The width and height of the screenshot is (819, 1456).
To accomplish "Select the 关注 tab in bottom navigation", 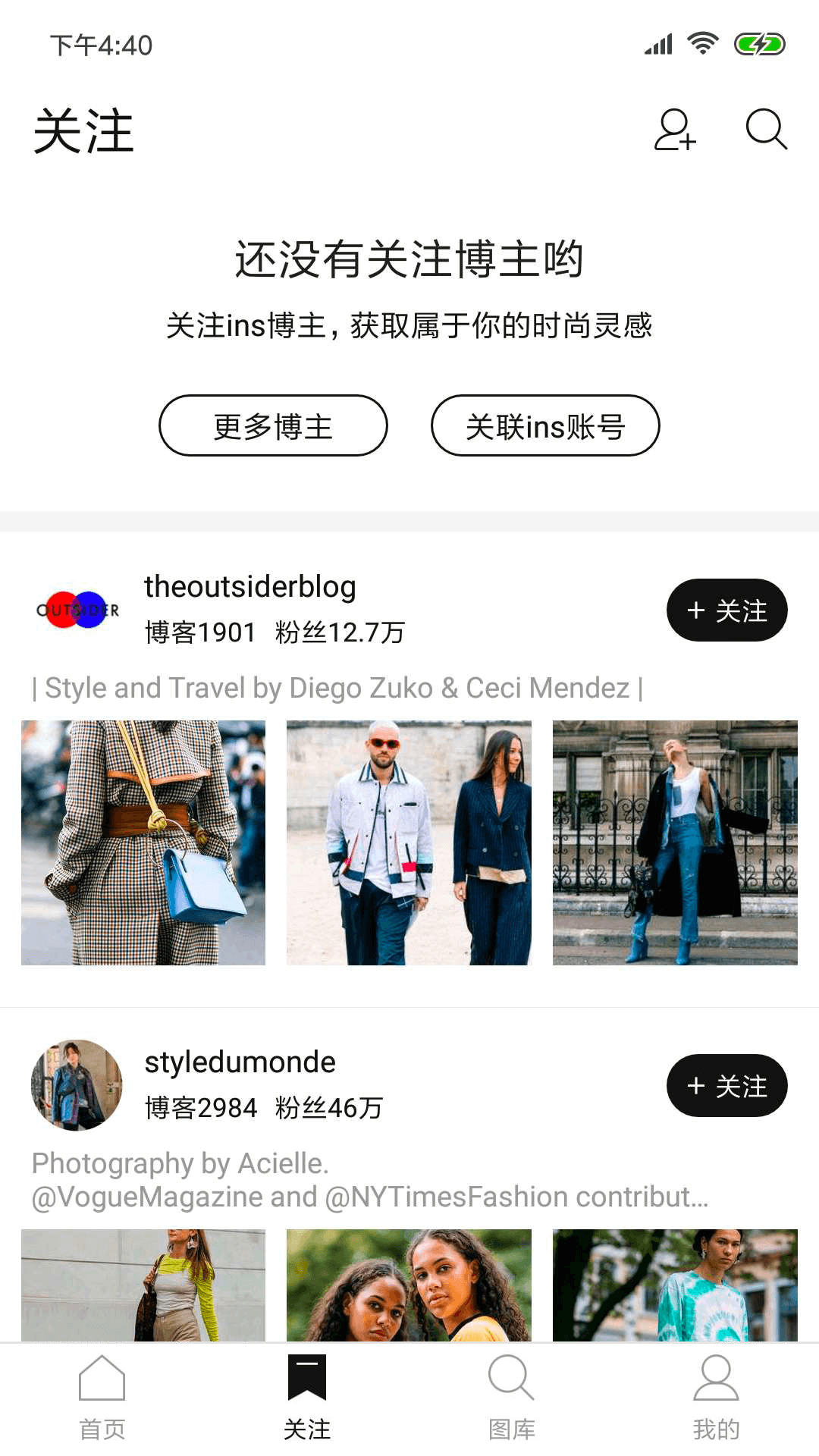I will click(x=307, y=1399).
